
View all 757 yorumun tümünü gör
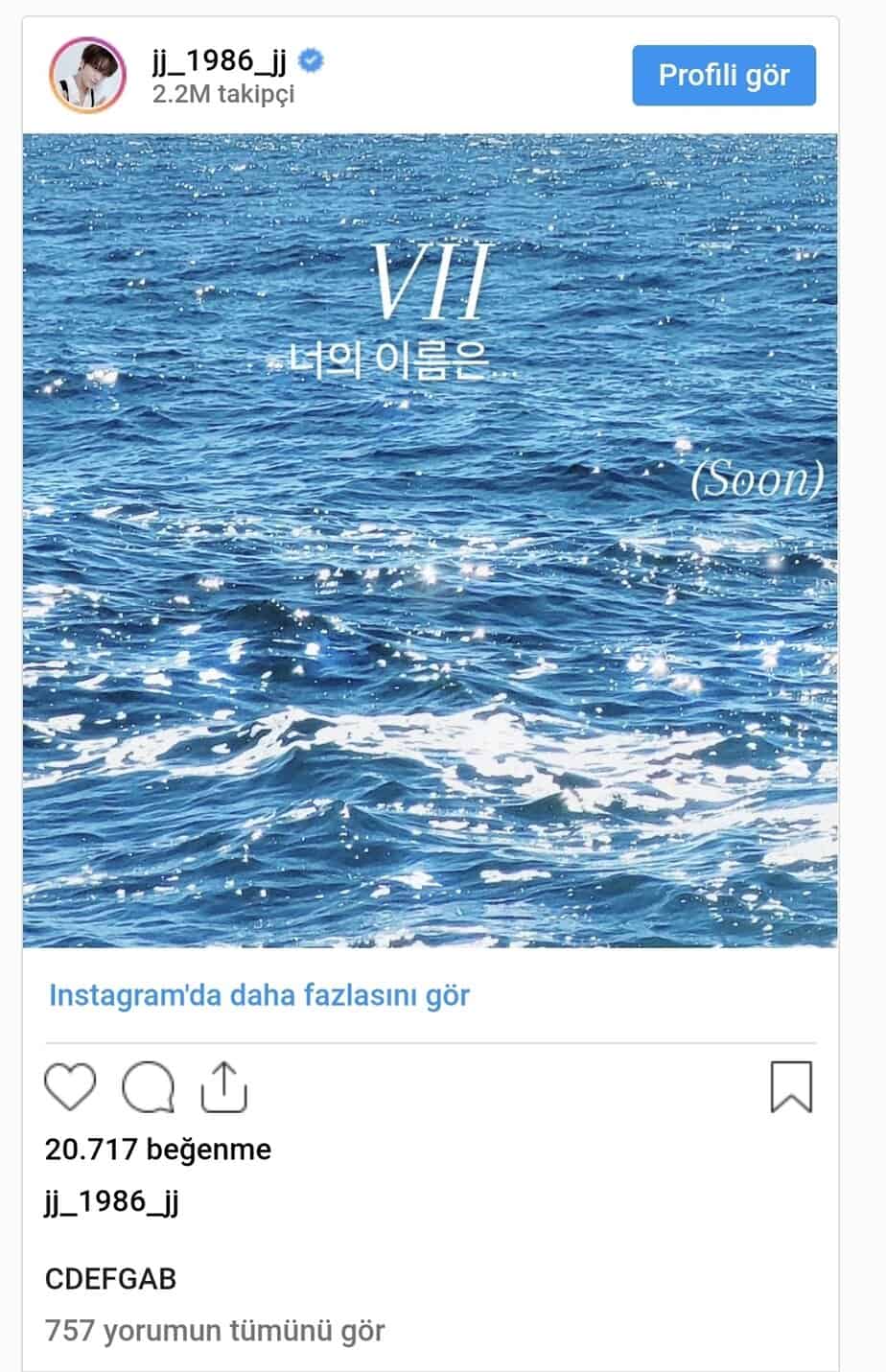point(215,1331)
